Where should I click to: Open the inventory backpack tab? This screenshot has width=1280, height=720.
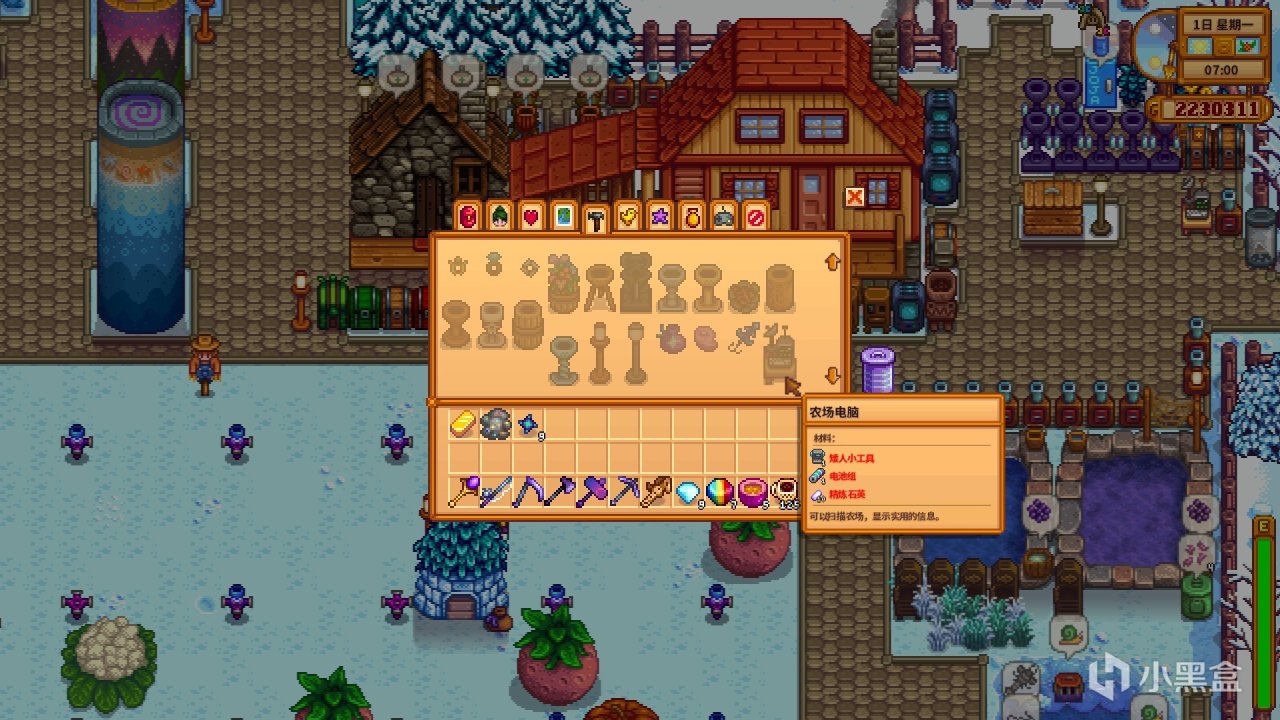[467, 216]
